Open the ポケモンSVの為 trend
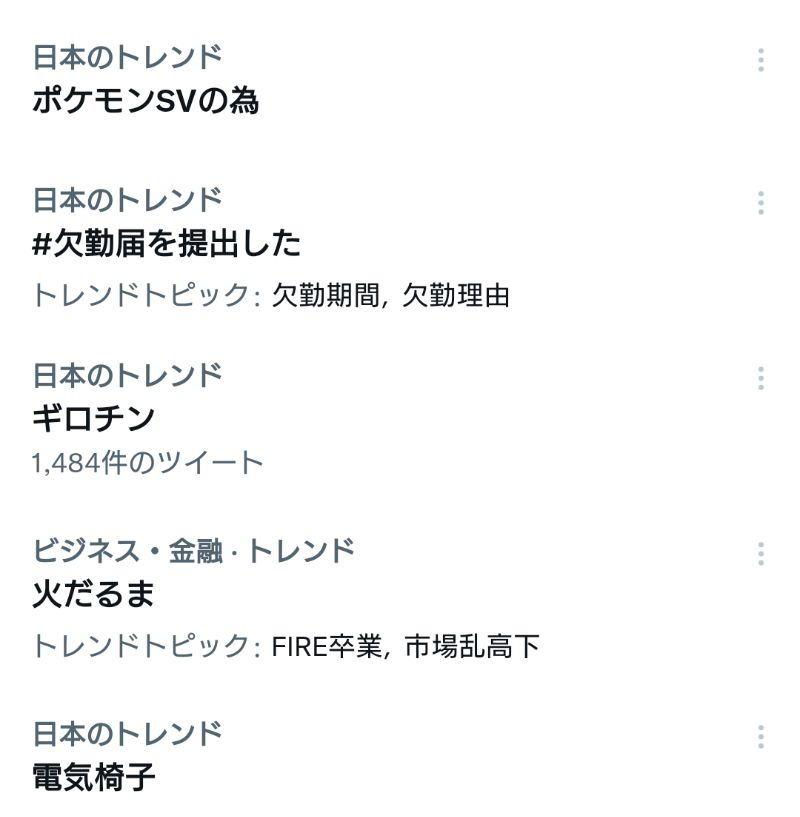800x817 pixels. pyautogui.click(x=146, y=101)
